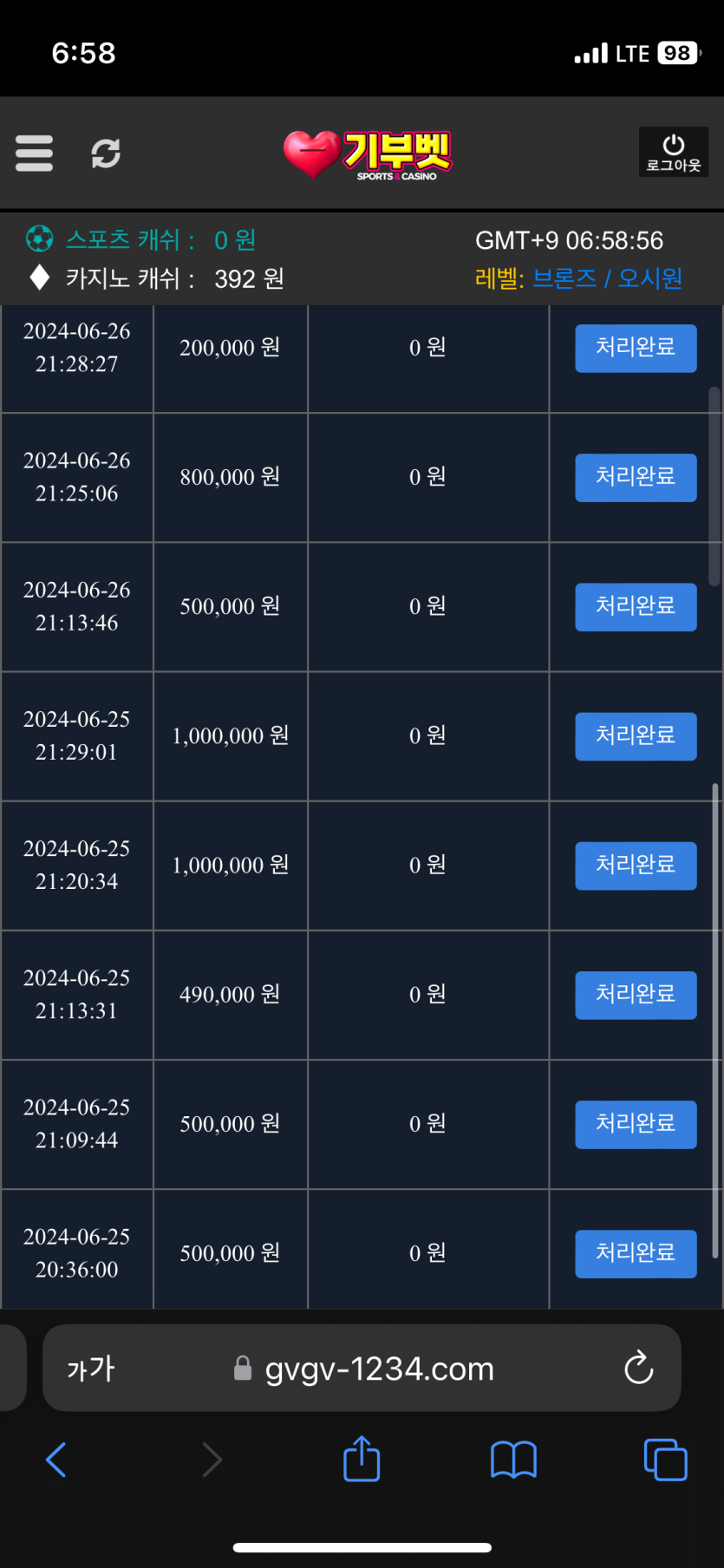Viewport: 724px width, 1568px height.
Task: Select 처리완료 on the 21:09:44 row
Action: pyautogui.click(x=636, y=1124)
